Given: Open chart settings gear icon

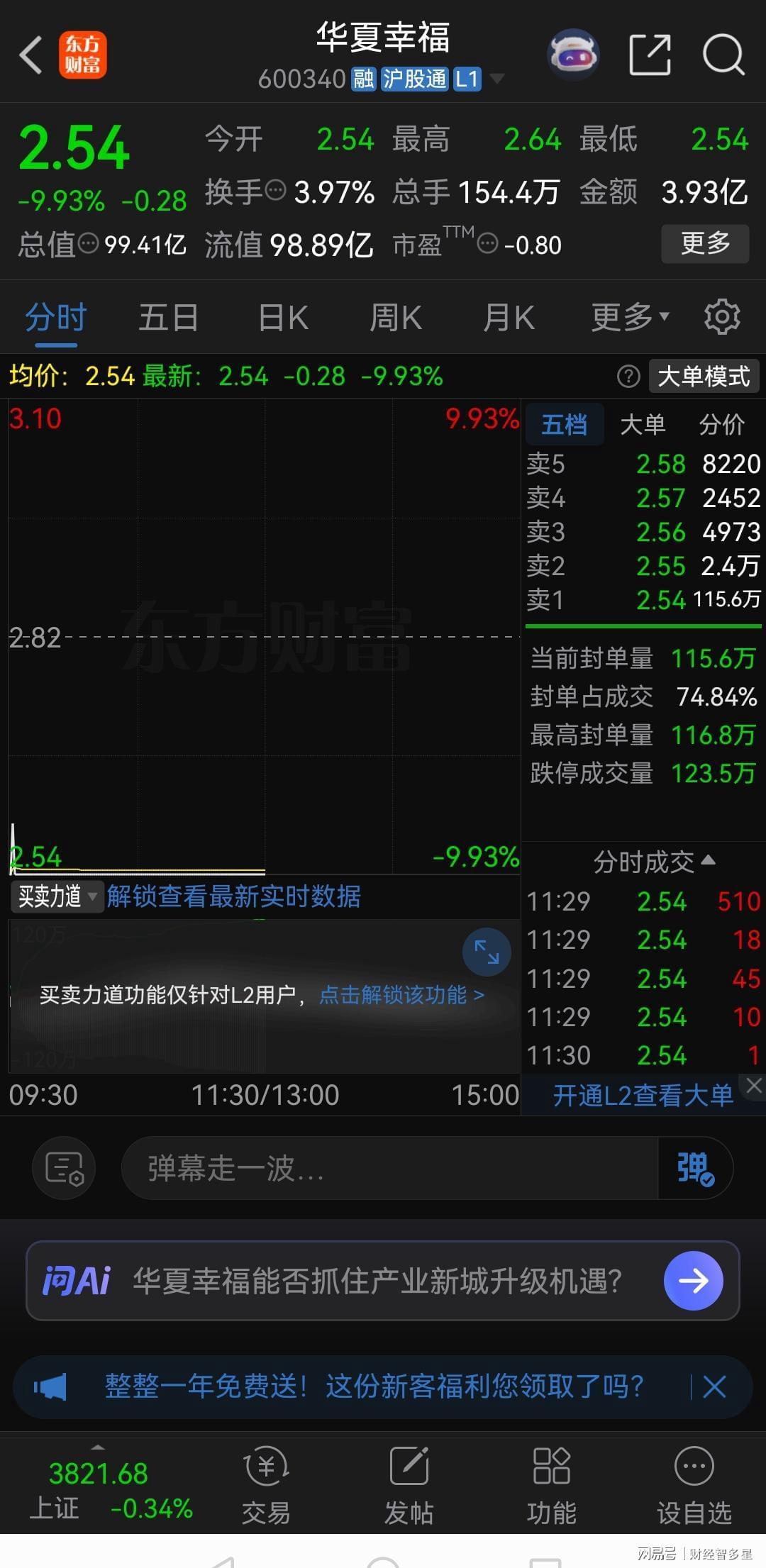Looking at the screenshot, I should point(722,317).
